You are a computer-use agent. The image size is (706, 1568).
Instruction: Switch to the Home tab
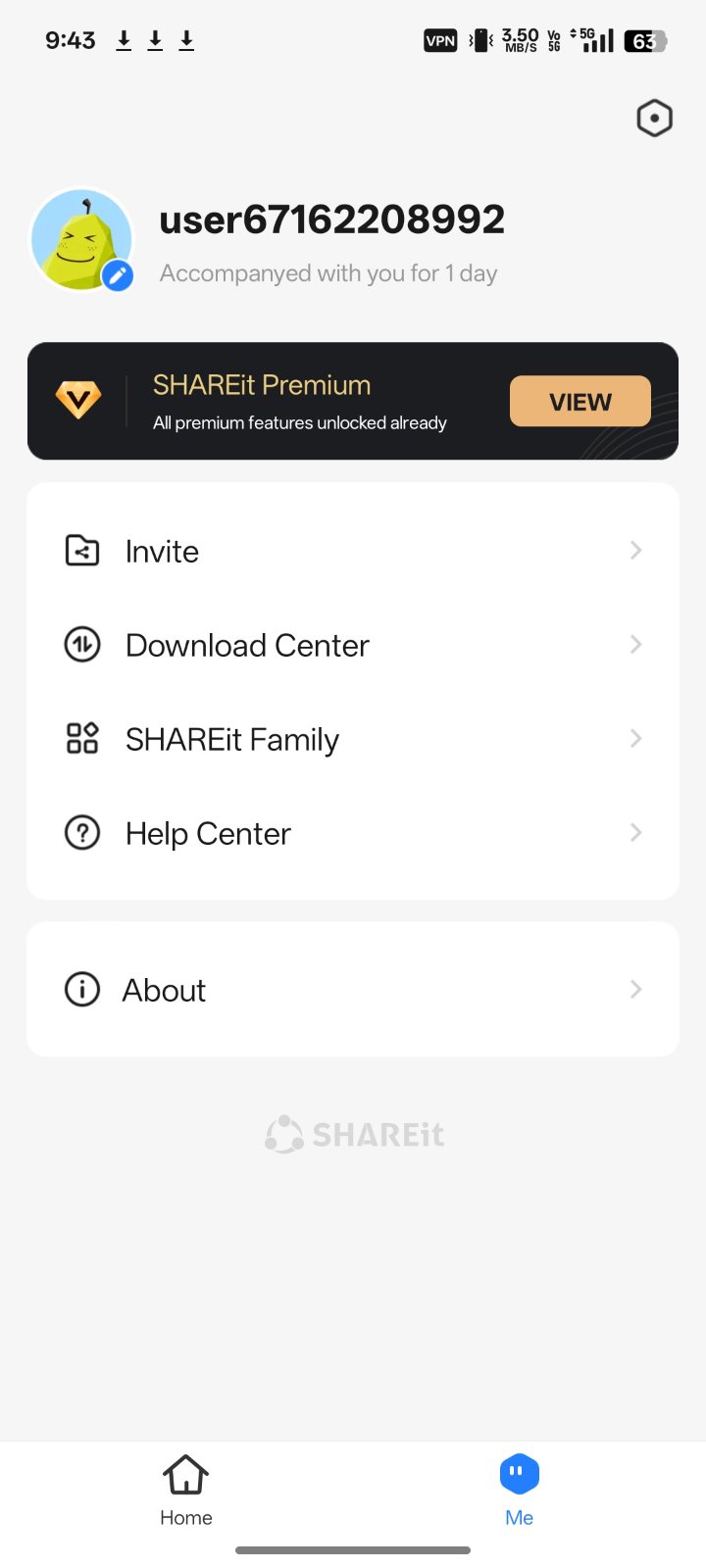point(186,1490)
